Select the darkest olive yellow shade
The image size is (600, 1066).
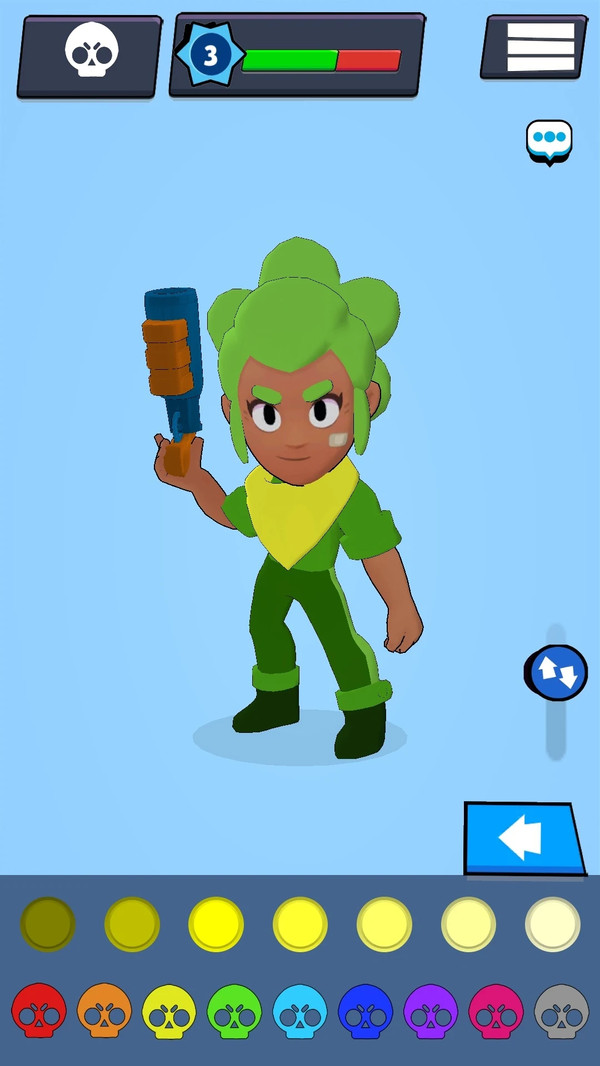[48, 924]
